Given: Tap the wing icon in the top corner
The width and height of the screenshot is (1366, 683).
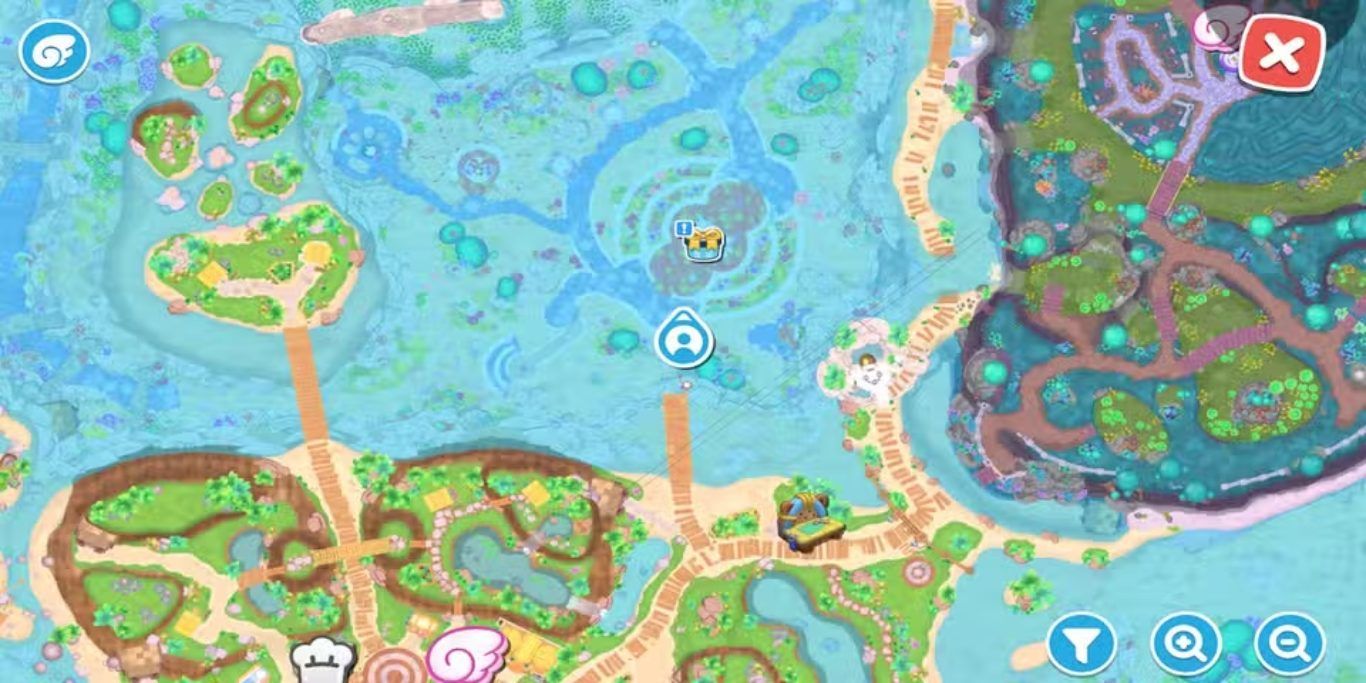Looking at the screenshot, I should click(x=54, y=51).
